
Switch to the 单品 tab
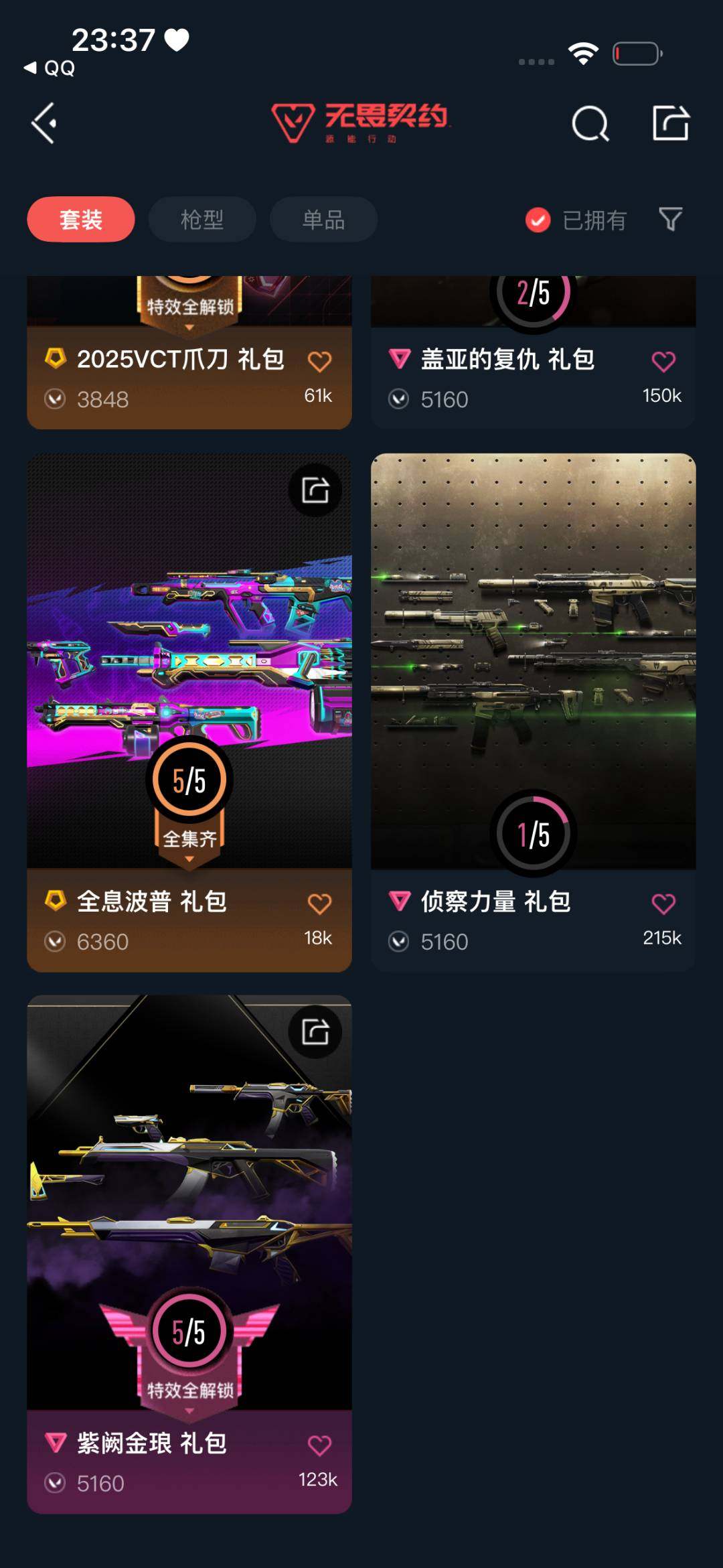pyautogui.click(x=323, y=219)
